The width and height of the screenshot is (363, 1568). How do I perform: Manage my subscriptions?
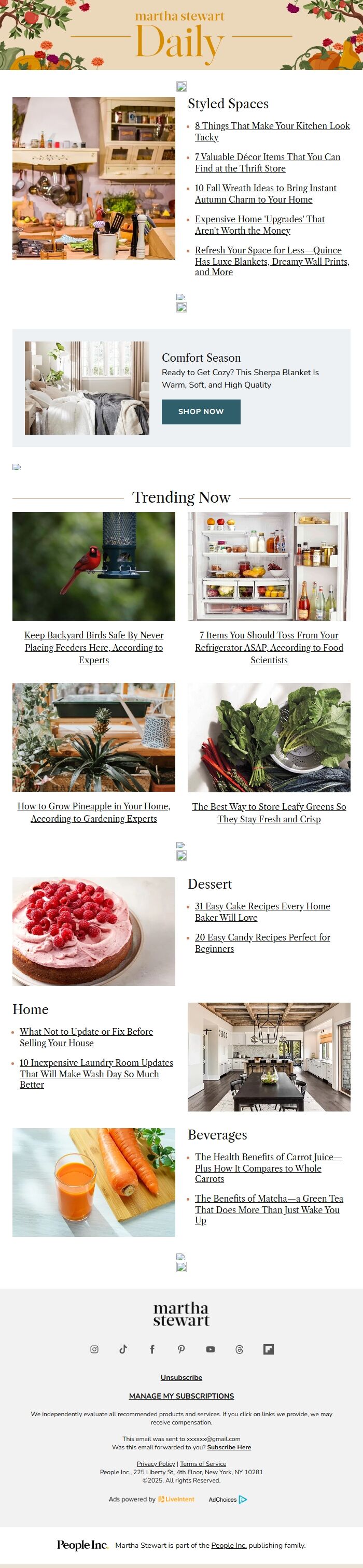pyautogui.click(x=181, y=1396)
